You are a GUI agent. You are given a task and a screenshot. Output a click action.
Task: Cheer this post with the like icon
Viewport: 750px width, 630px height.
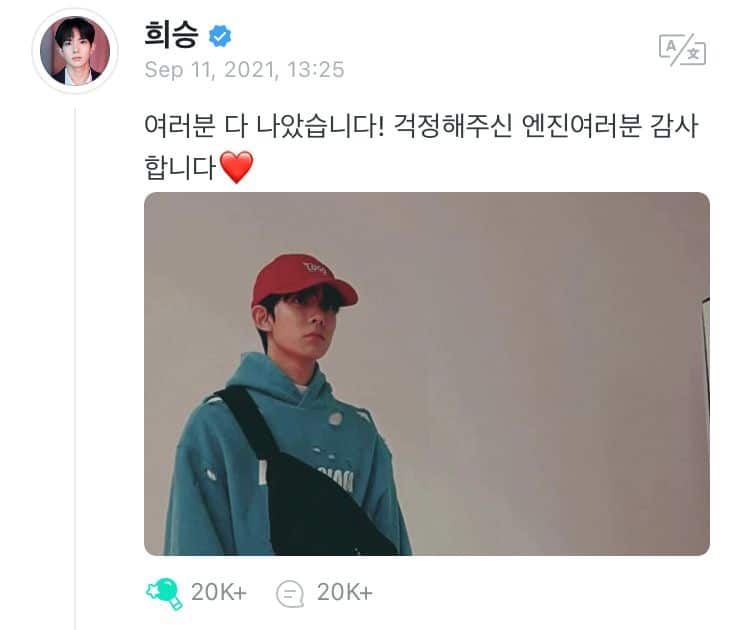(163, 592)
